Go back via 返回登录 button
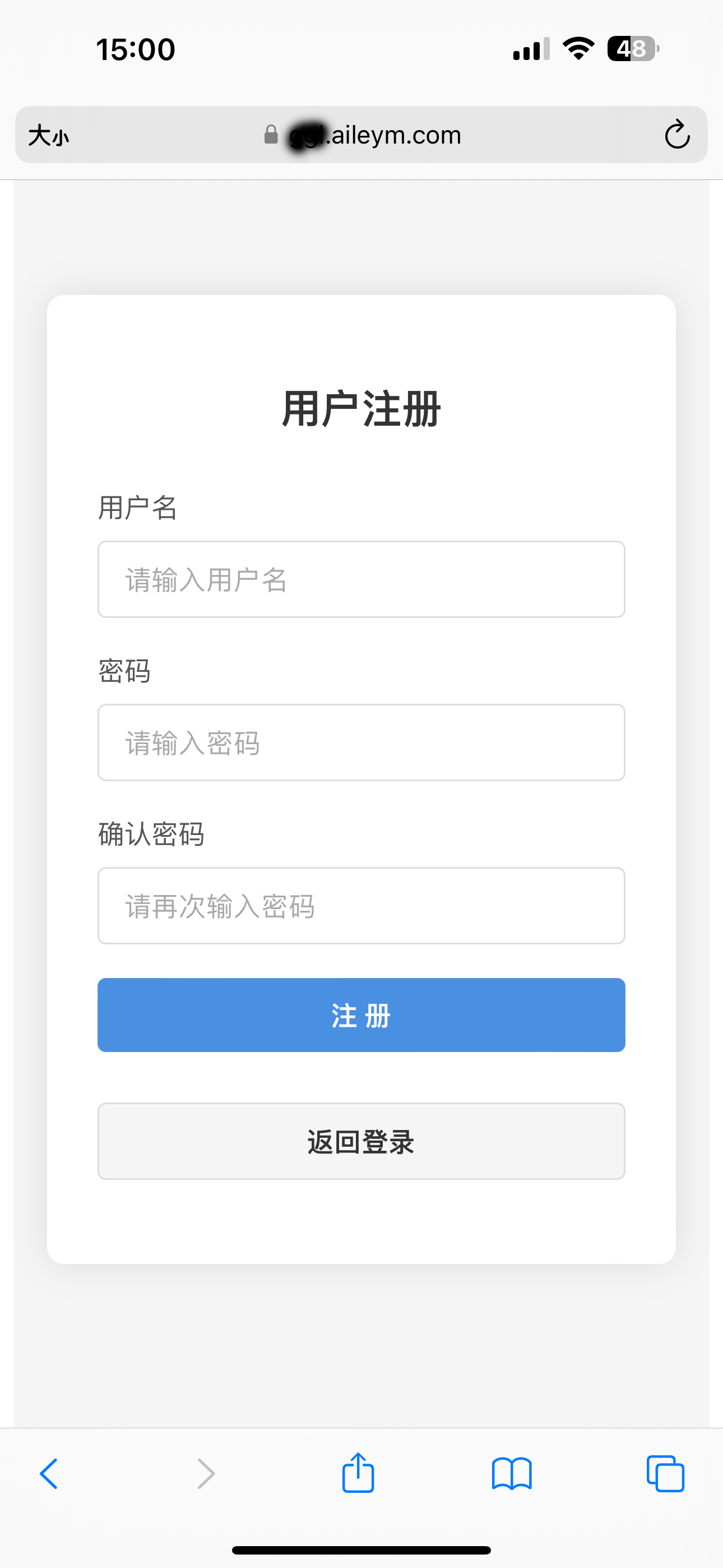 tap(361, 1141)
